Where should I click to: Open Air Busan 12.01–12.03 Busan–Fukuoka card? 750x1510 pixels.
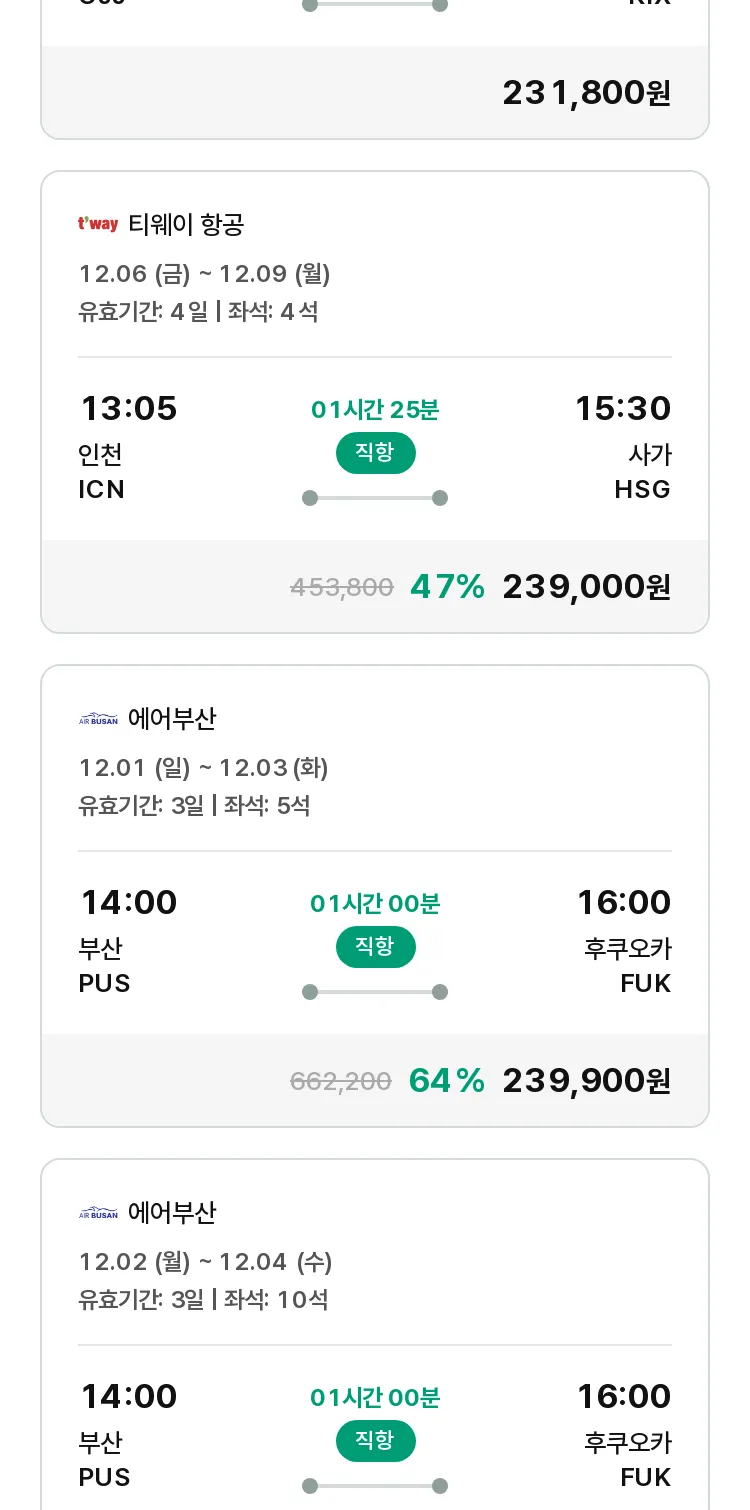click(x=375, y=896)
